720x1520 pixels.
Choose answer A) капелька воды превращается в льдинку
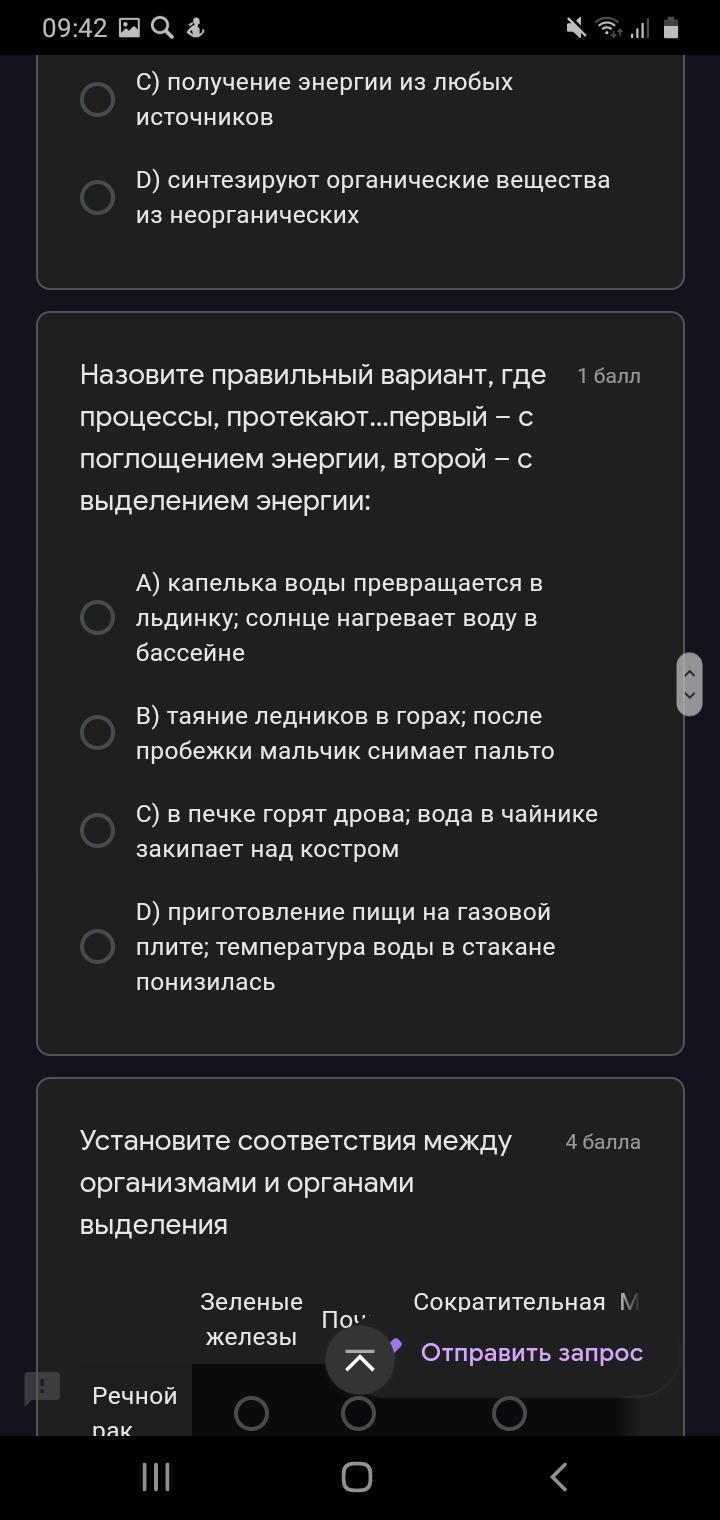pyautogui.click(x=97, y=617)
